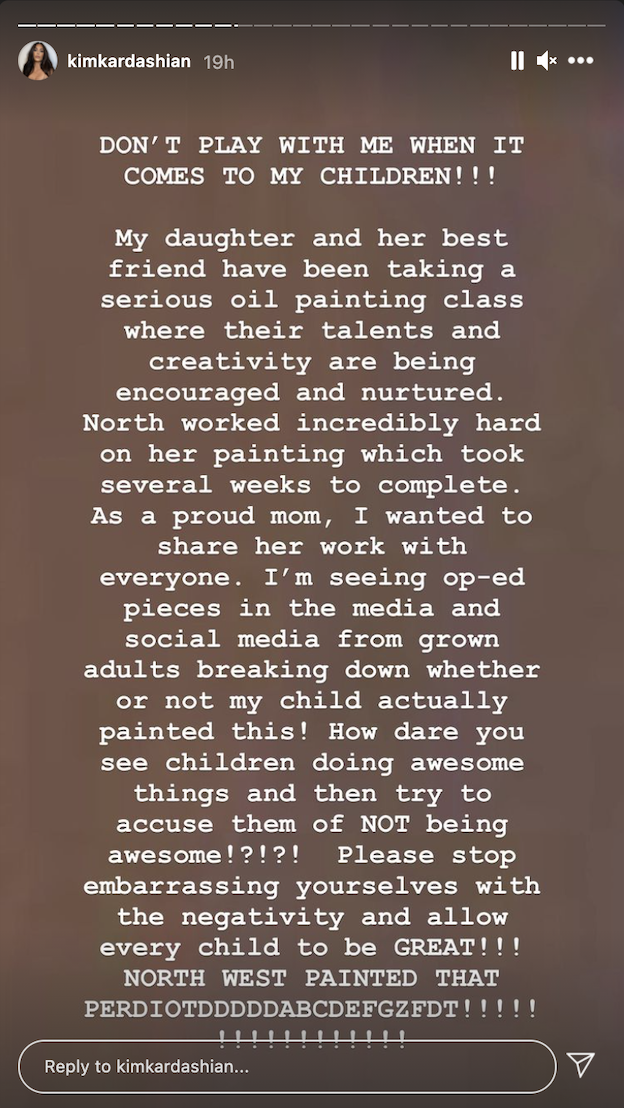Open the kimkardashian username link
Image resolution: width=624 pixels, height=1108 pixels.
tap(129, 62)
